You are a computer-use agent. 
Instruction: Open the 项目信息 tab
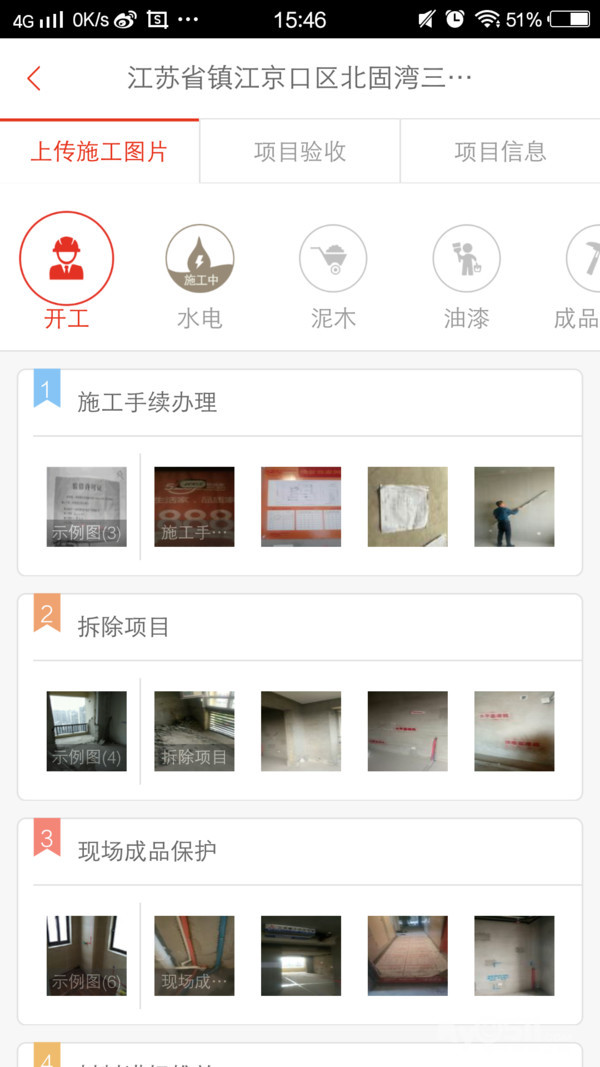tap(500, 152)
